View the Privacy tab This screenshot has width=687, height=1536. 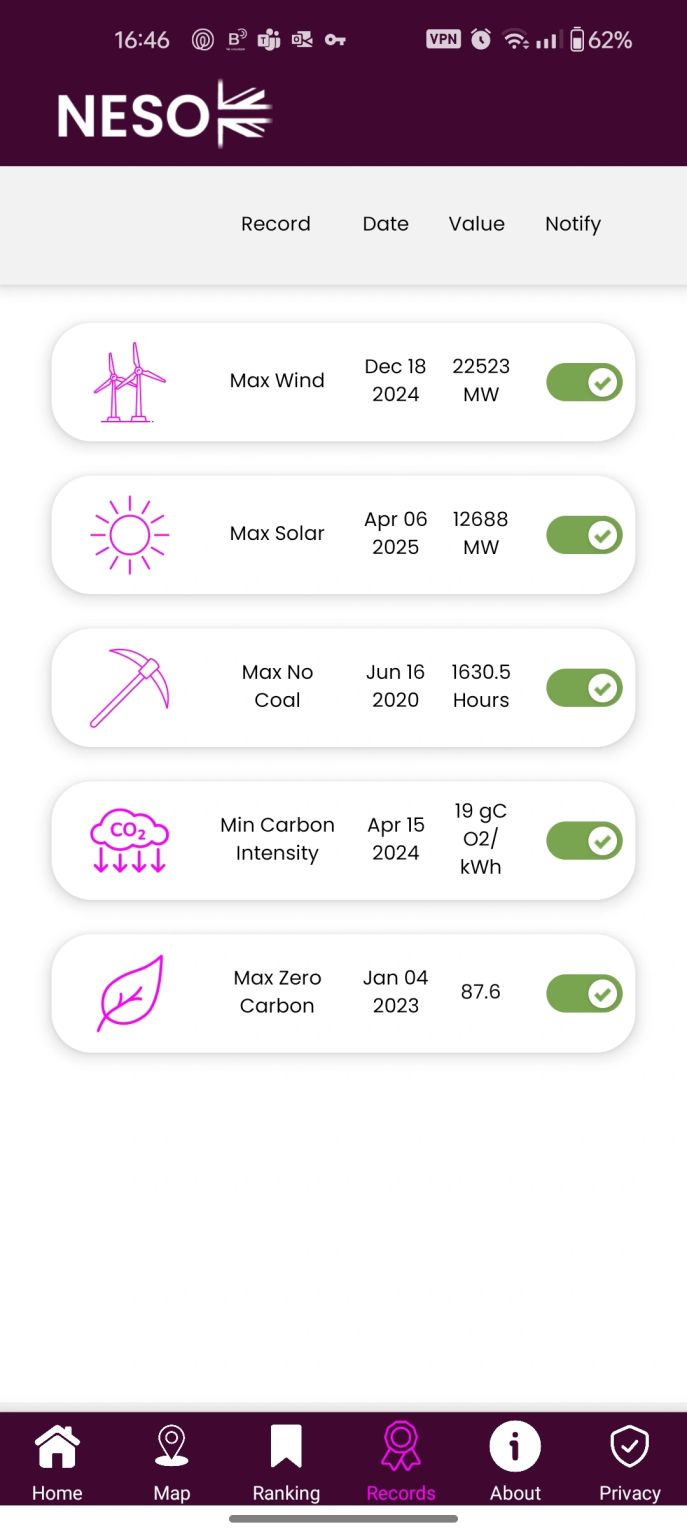point(630,1462)
